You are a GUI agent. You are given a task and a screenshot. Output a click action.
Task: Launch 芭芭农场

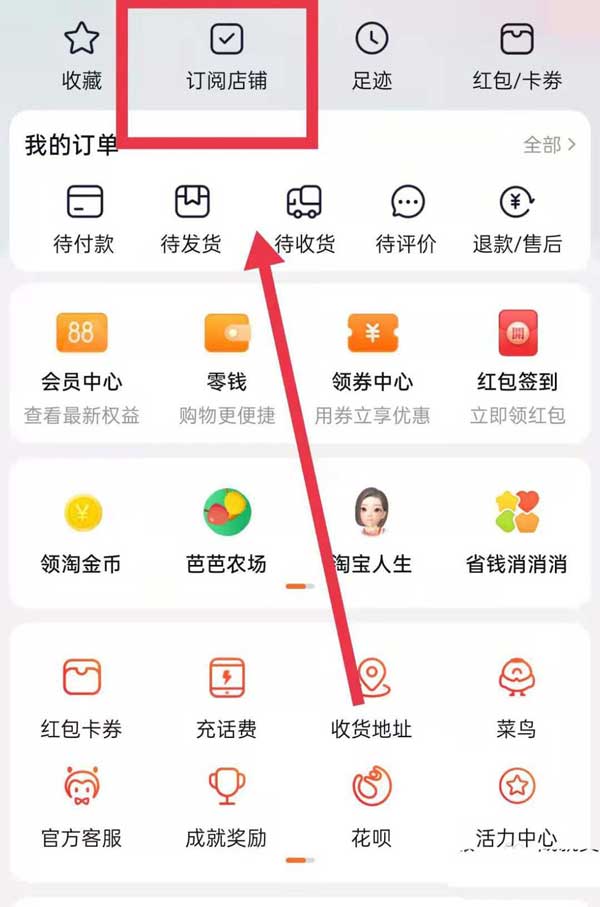(x=226, y=532)
